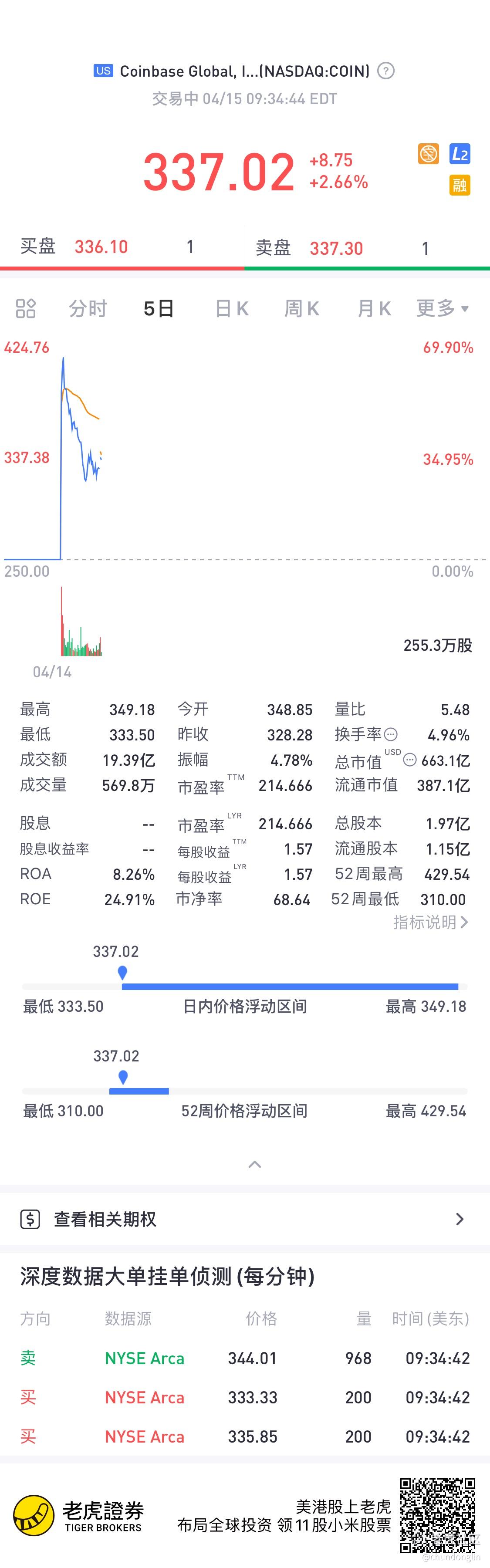Select the 5日 chart tab
Screen dimensions: 490x1568
(159, 309)
